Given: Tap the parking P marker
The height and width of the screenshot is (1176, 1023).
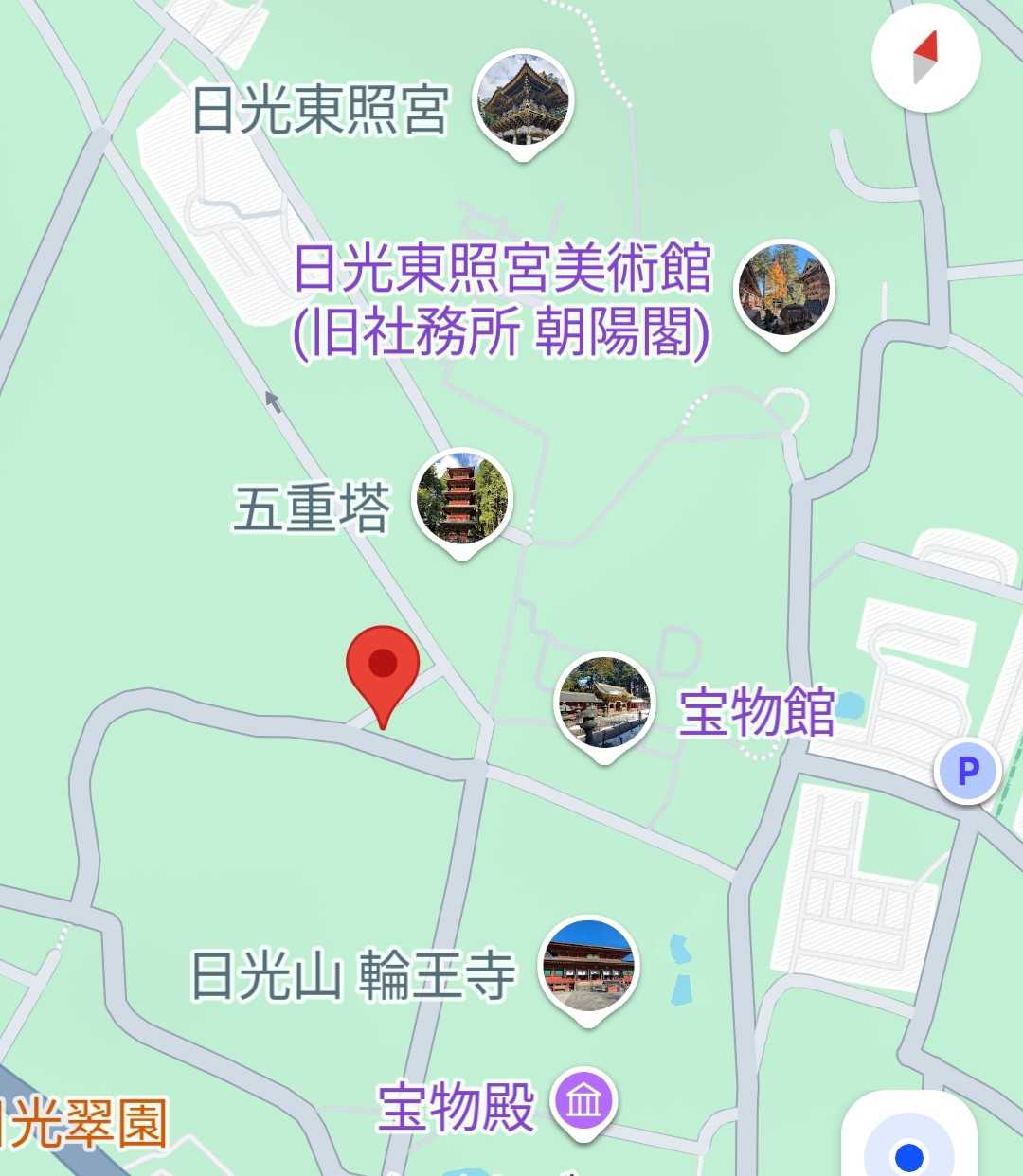Looking at the screenshot, I should [x=967, y=772].
